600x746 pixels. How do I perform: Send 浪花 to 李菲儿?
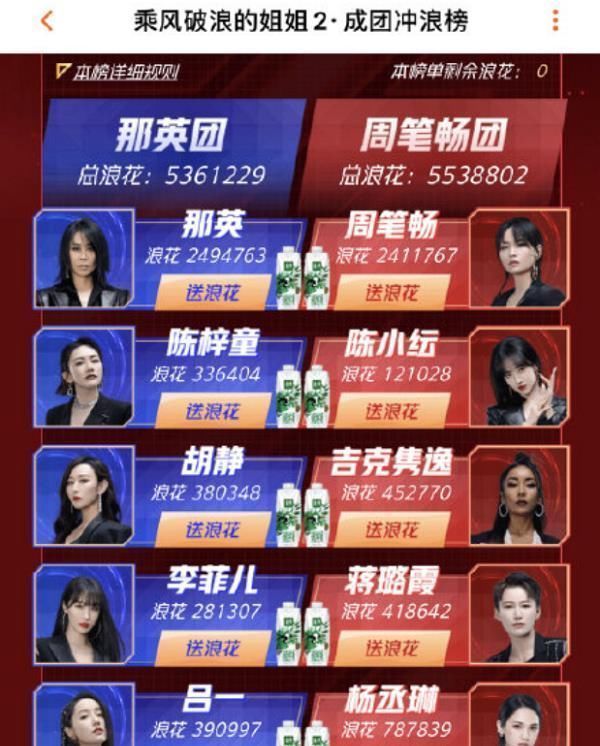pos(212,647)
